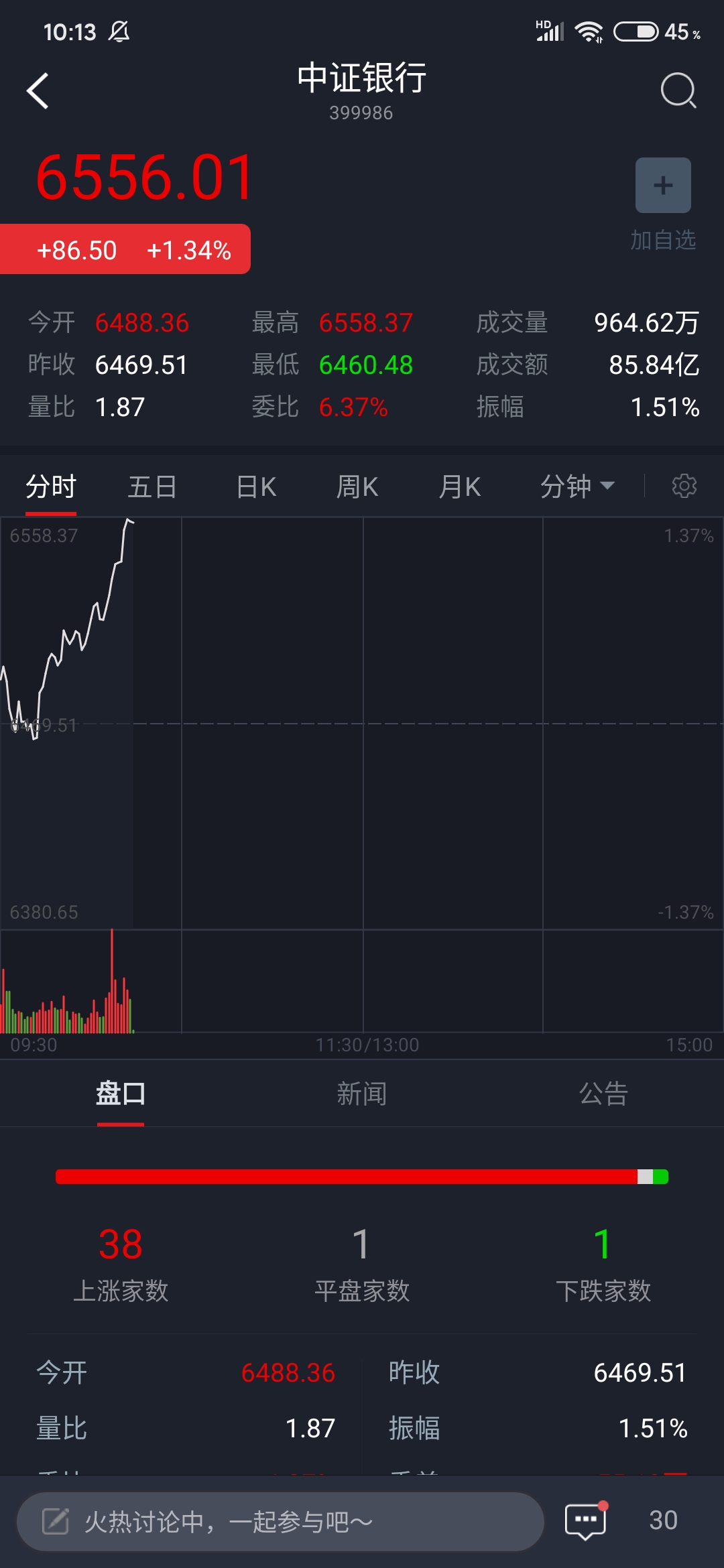The height and width of the screenshot is (1568, 724).
Task: Select the 分时 chart tab
Action: coord(51,486)
